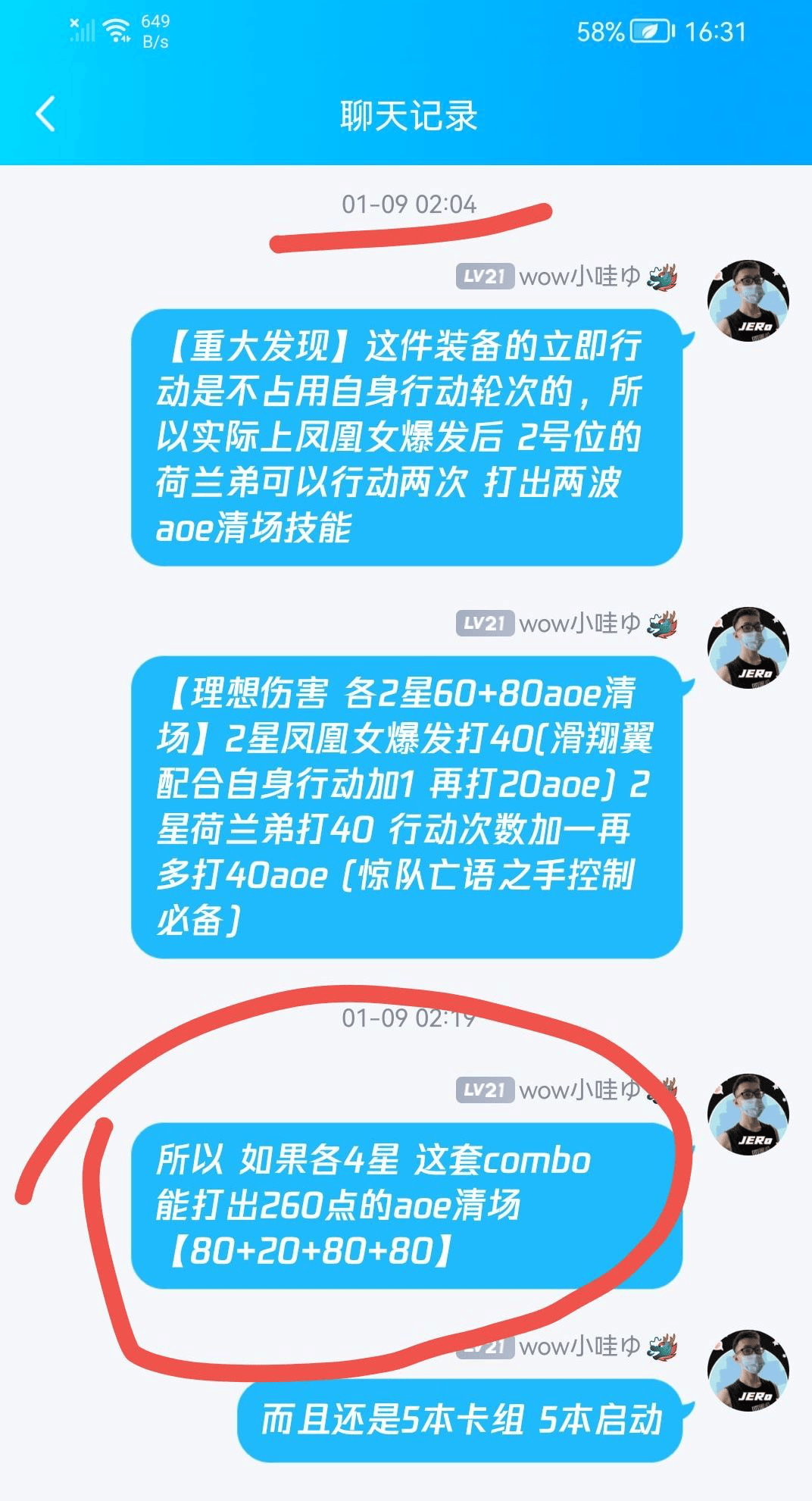Open avatar beside the 而且还是5本卡组 message
Viewport: 812px width, 1501px height.
pos(748,1371)
